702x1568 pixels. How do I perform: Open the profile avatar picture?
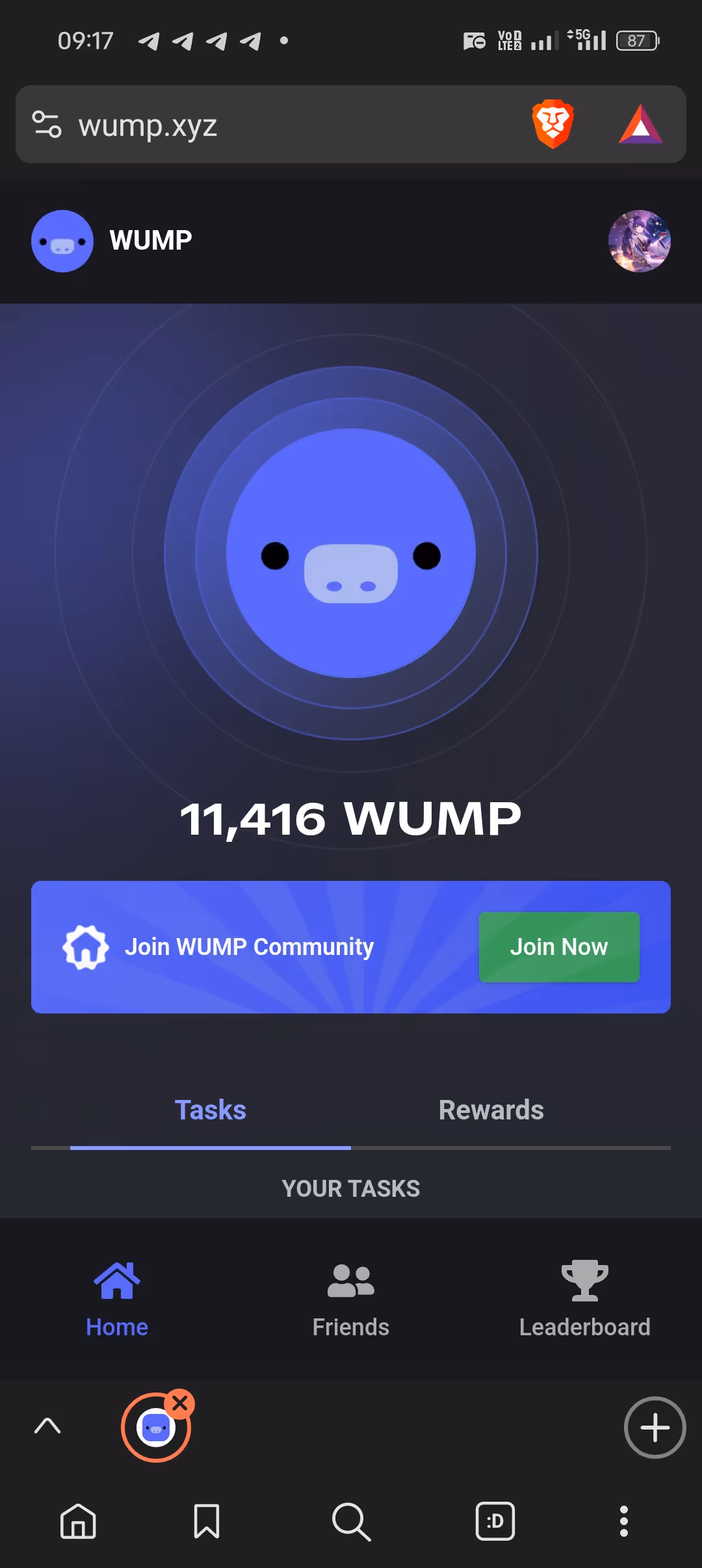point(640,241)
